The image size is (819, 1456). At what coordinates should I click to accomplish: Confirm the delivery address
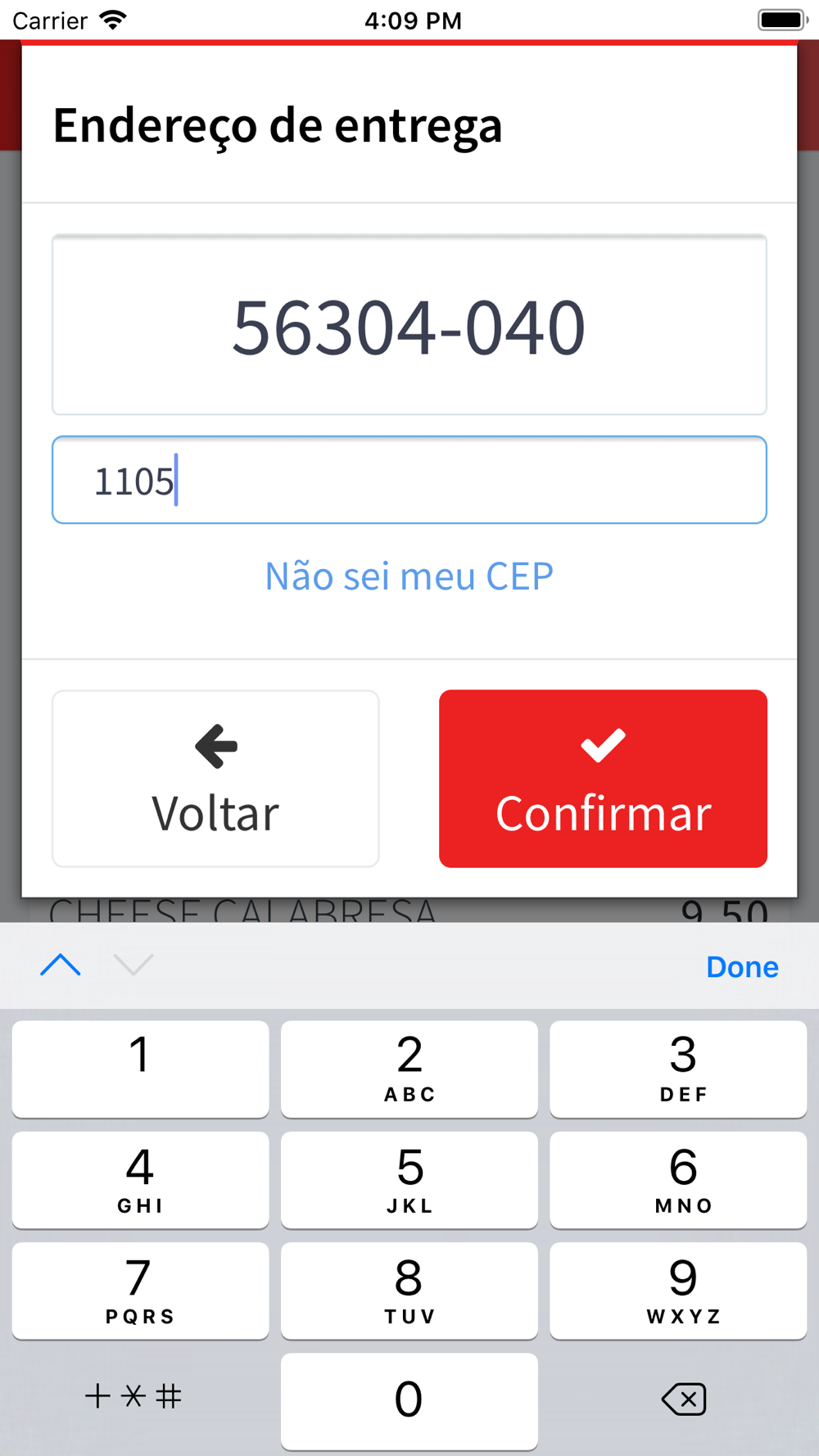tap(603, 779)
